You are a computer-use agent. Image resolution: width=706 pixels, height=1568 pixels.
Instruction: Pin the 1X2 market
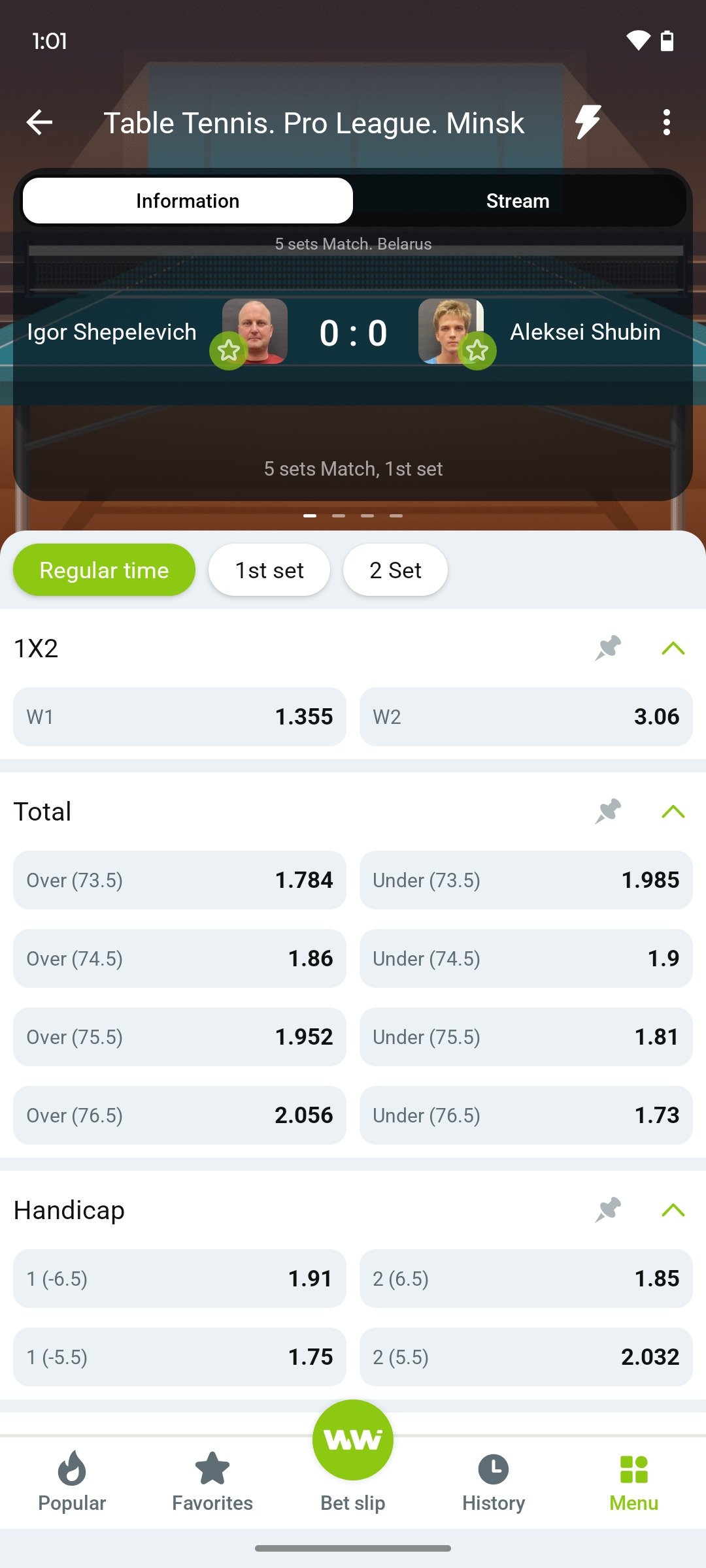pos(608,648)
